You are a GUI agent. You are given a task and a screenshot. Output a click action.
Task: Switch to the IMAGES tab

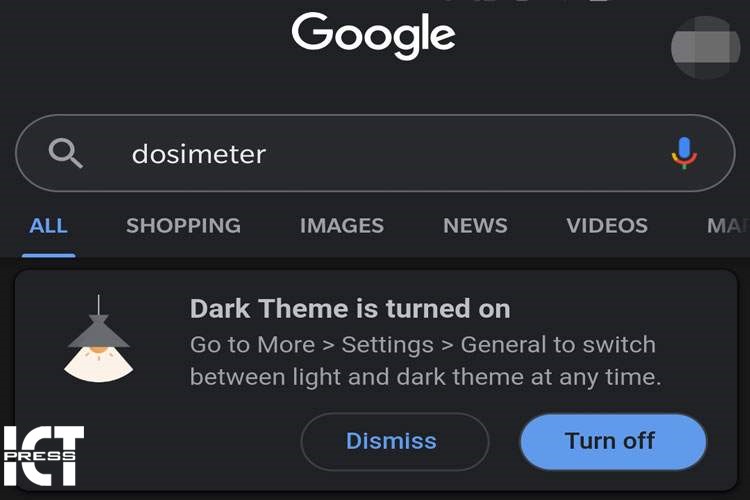[341, 226]
